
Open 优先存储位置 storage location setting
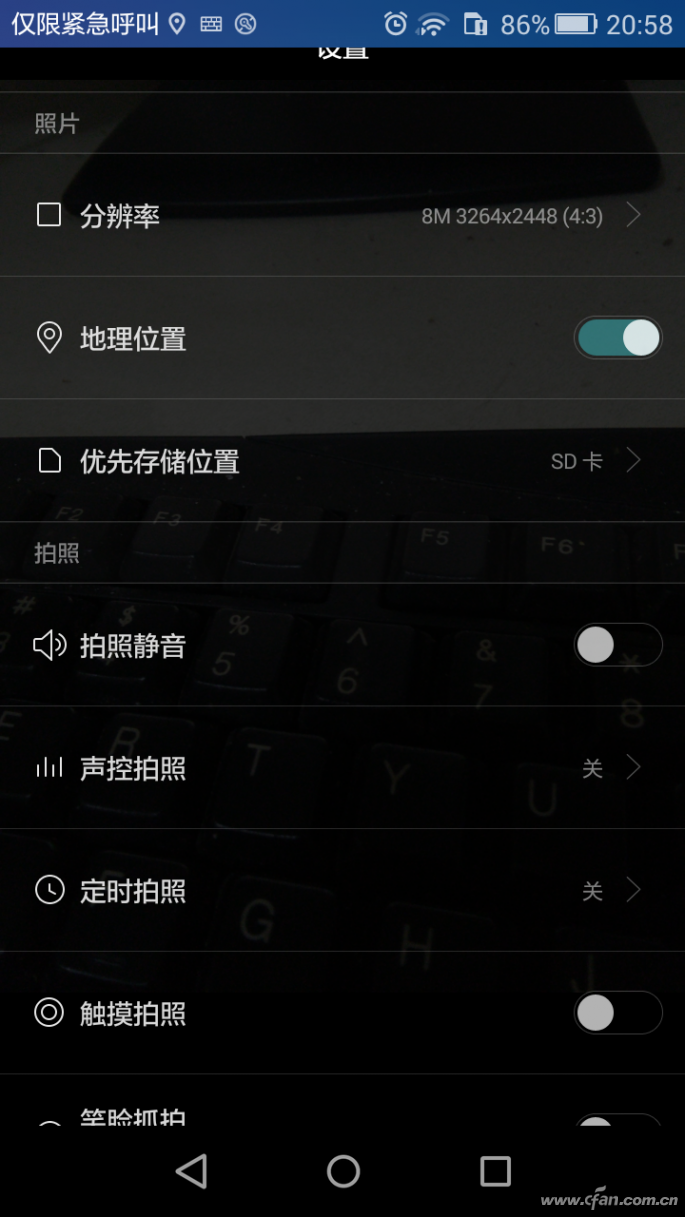pyautogui.click(x=340, y=461)
